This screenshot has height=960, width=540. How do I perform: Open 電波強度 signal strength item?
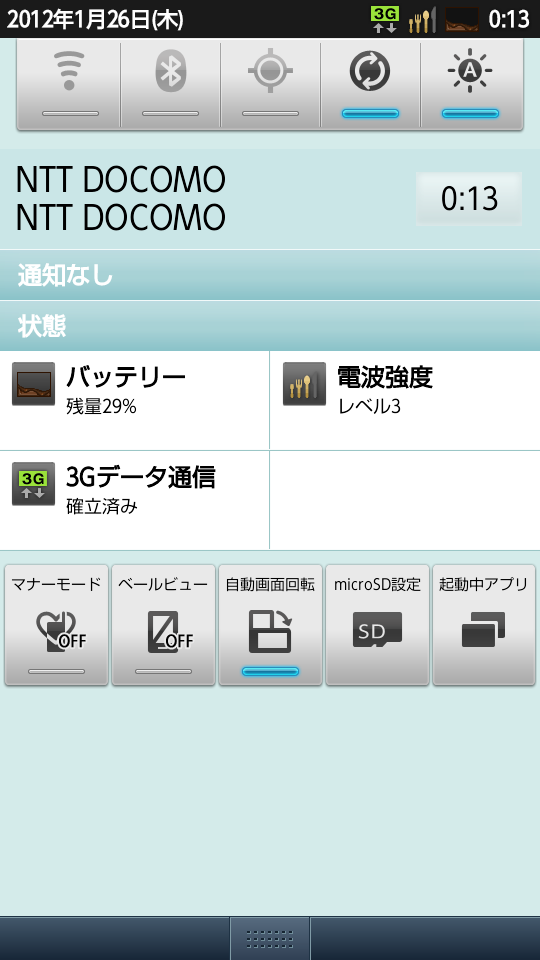point(405,400)
